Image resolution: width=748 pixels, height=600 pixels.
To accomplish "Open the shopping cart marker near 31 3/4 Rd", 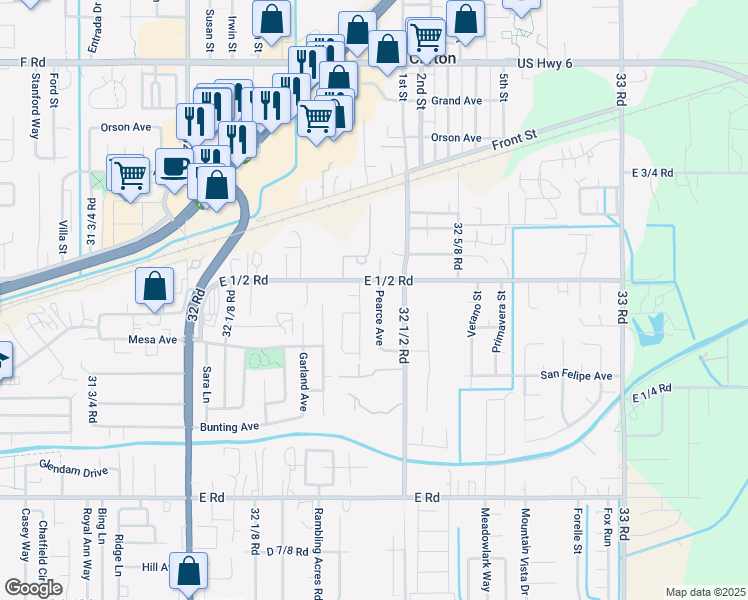I will click(x=130, y=174).
